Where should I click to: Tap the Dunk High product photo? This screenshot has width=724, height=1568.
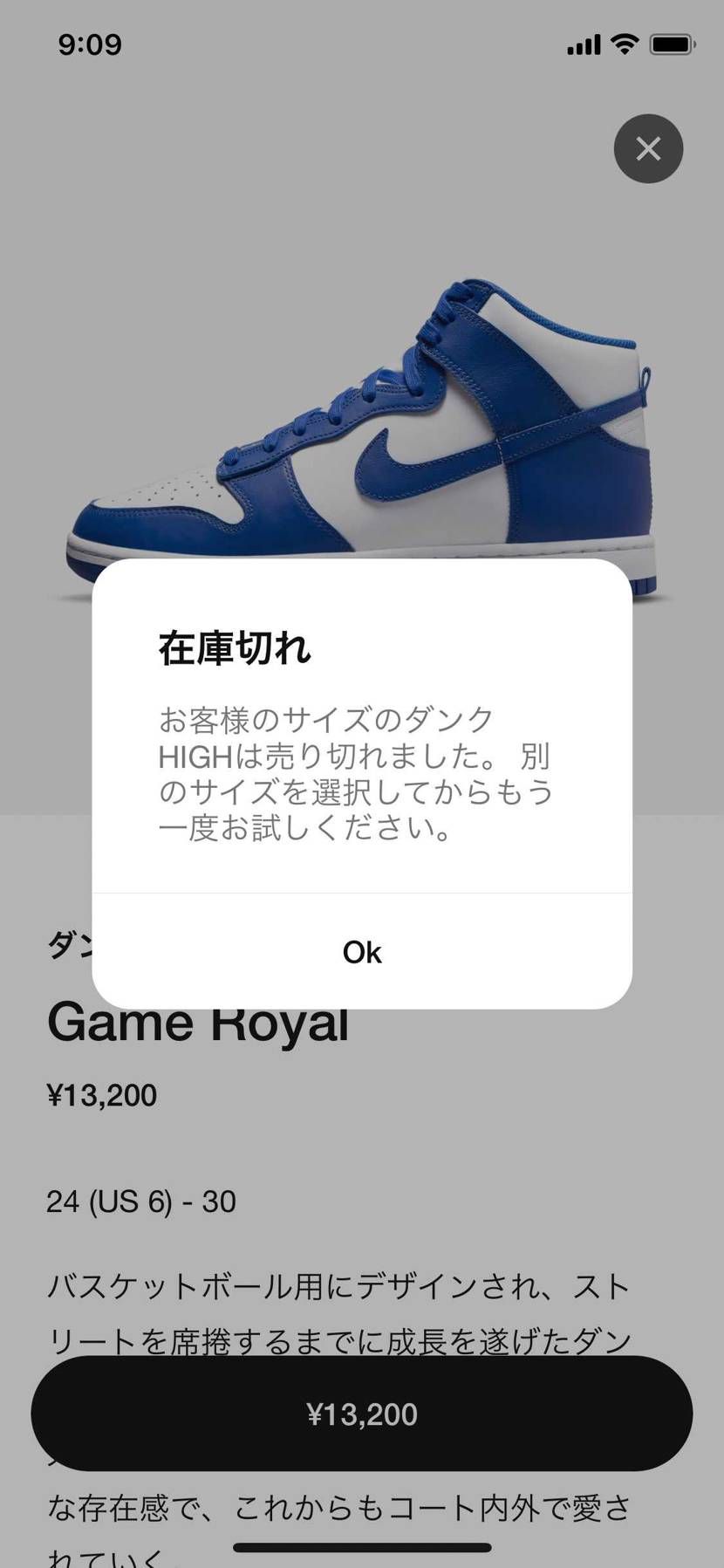click(x=362, y=393)
